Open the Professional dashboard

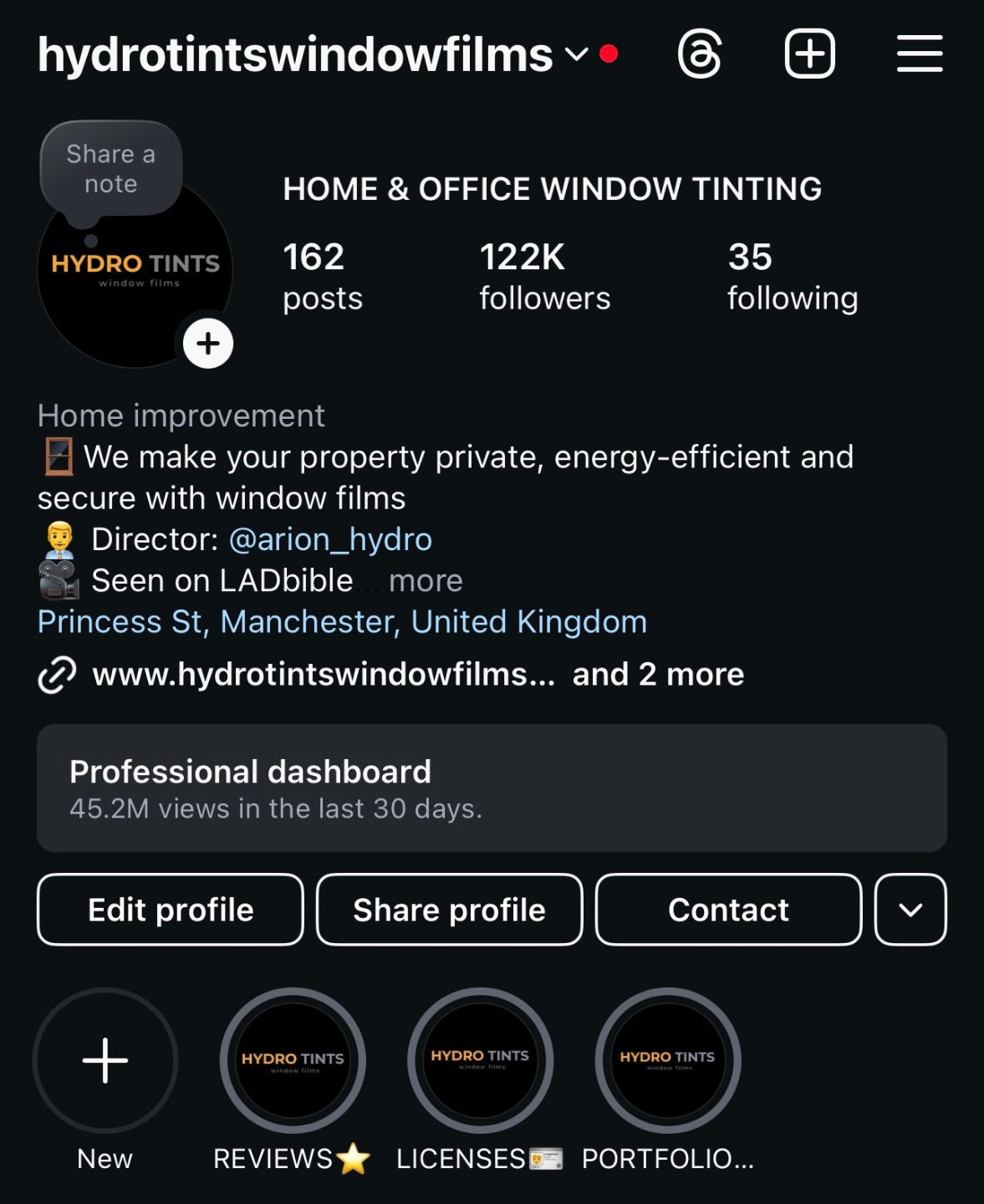[492, 788]
